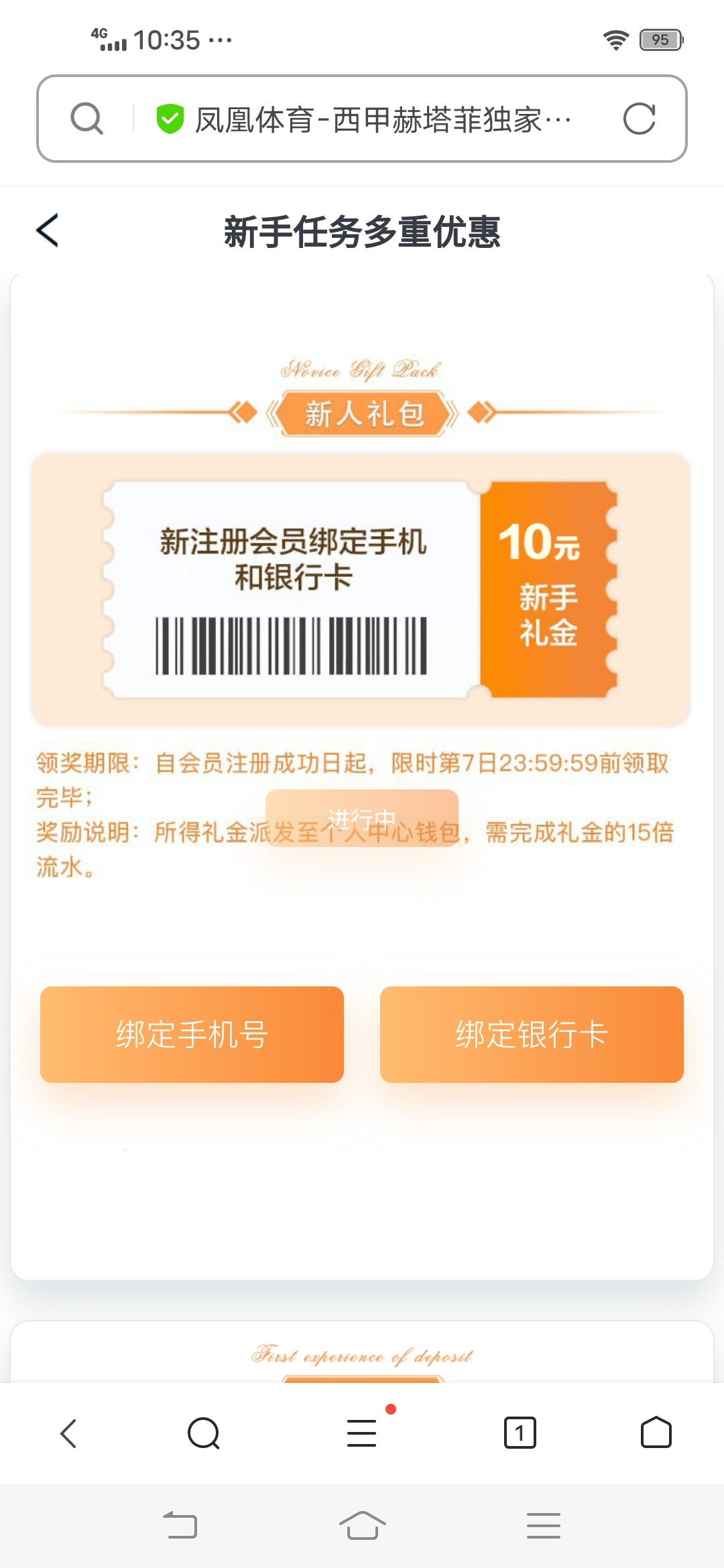
Task: Tap the system home button
Action: click(x=362, y=1526)
